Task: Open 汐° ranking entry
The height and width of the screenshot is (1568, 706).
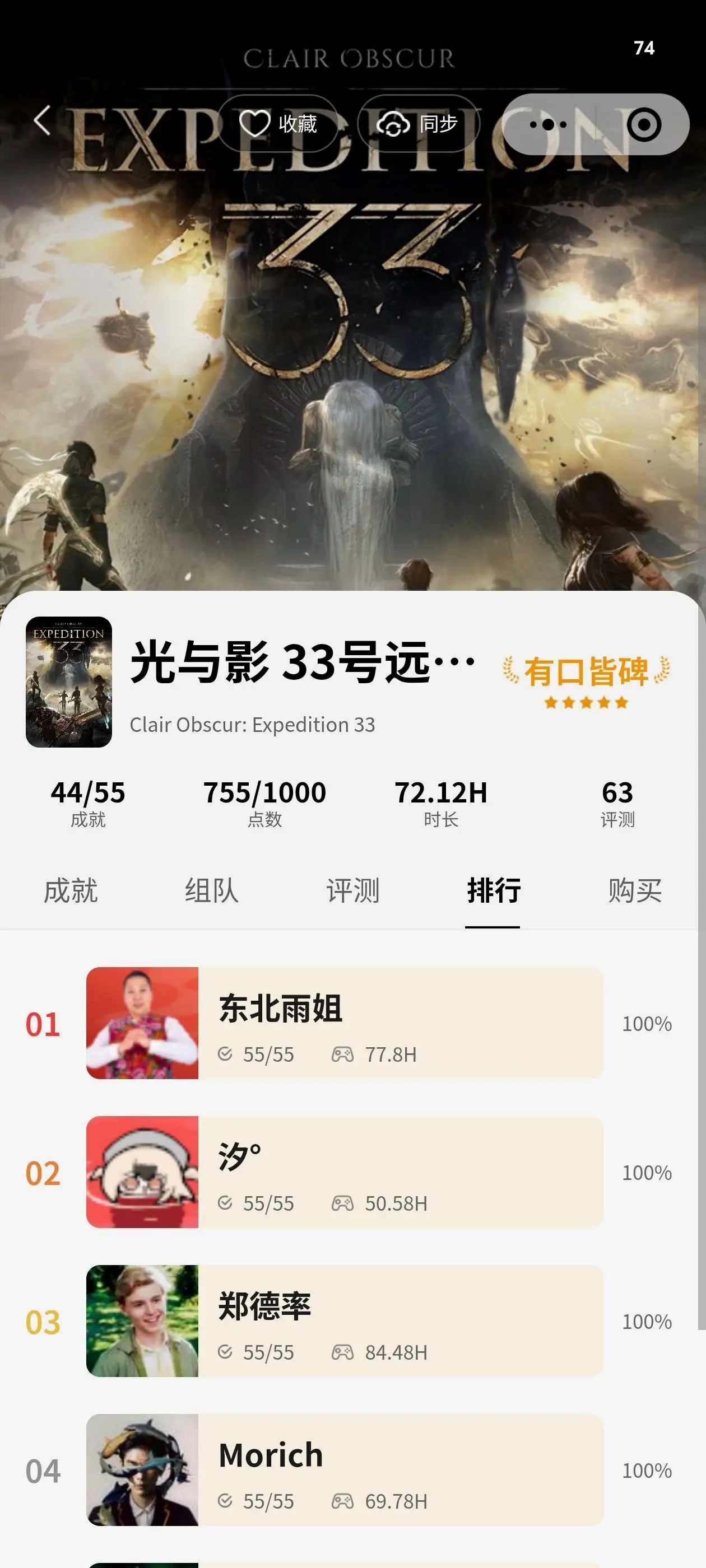Action: coord(344,1172)
